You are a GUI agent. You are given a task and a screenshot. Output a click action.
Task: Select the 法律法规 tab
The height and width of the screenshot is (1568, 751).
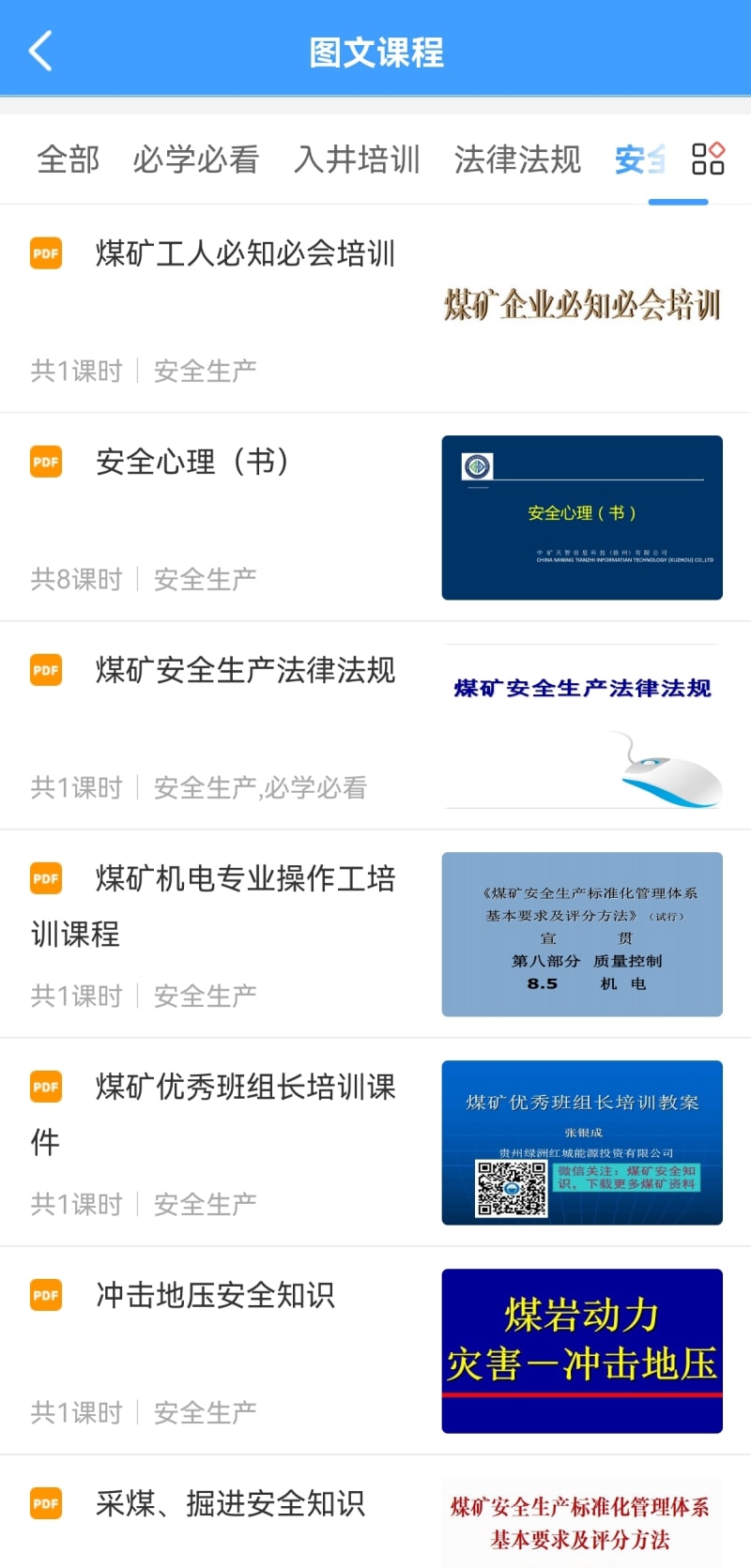(517, 160)
